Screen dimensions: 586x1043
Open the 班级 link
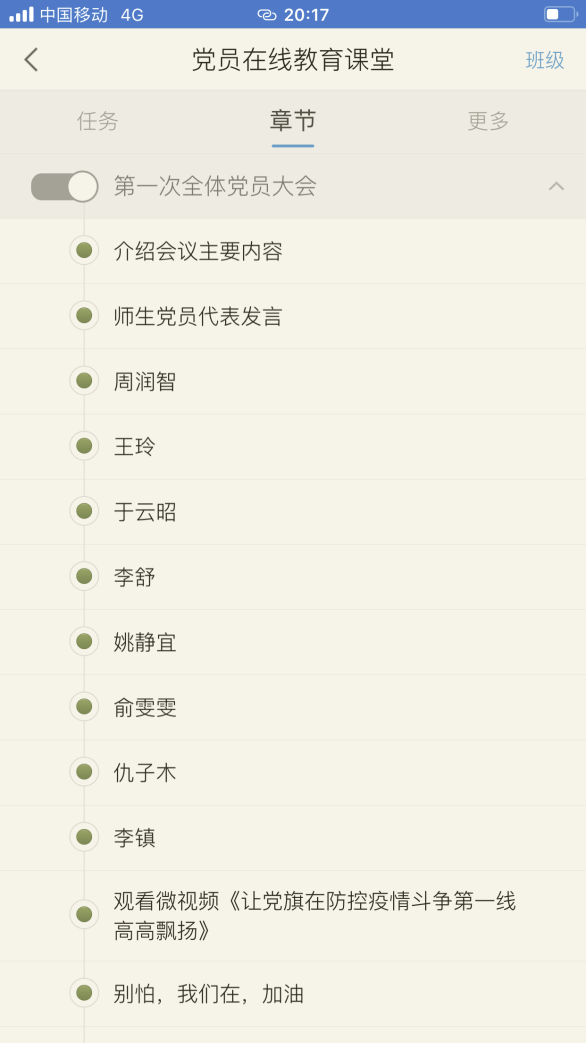545,60
